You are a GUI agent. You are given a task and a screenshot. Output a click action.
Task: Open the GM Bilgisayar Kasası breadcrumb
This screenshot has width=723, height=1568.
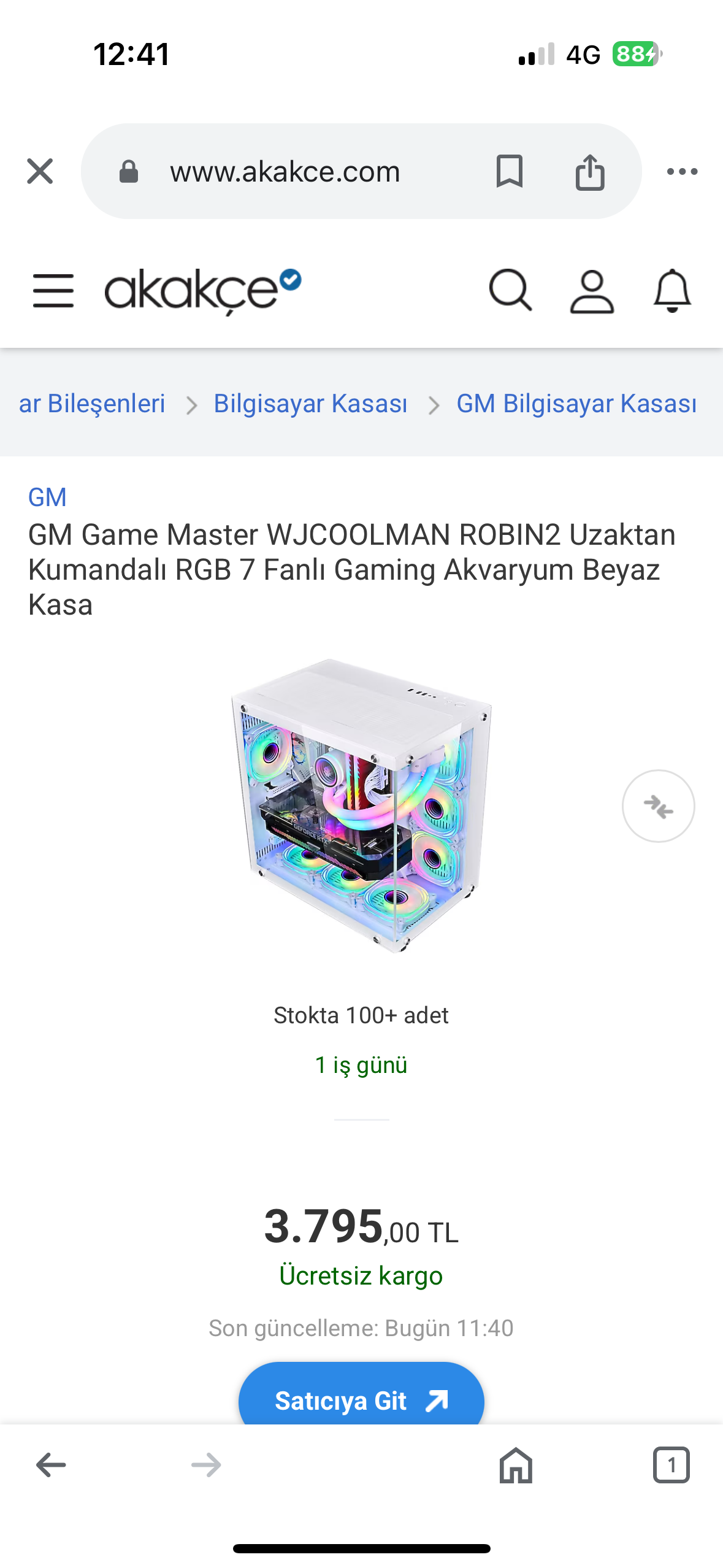(x=576, y=404)
